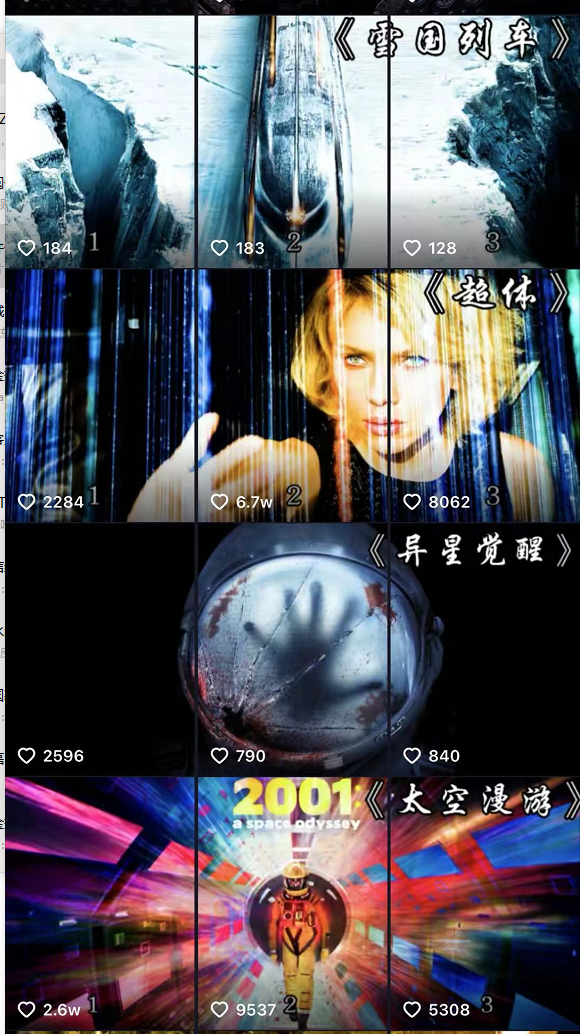Play the 超体 video with 2284 likes
The image size is (580, 1034).
[100, 395]
